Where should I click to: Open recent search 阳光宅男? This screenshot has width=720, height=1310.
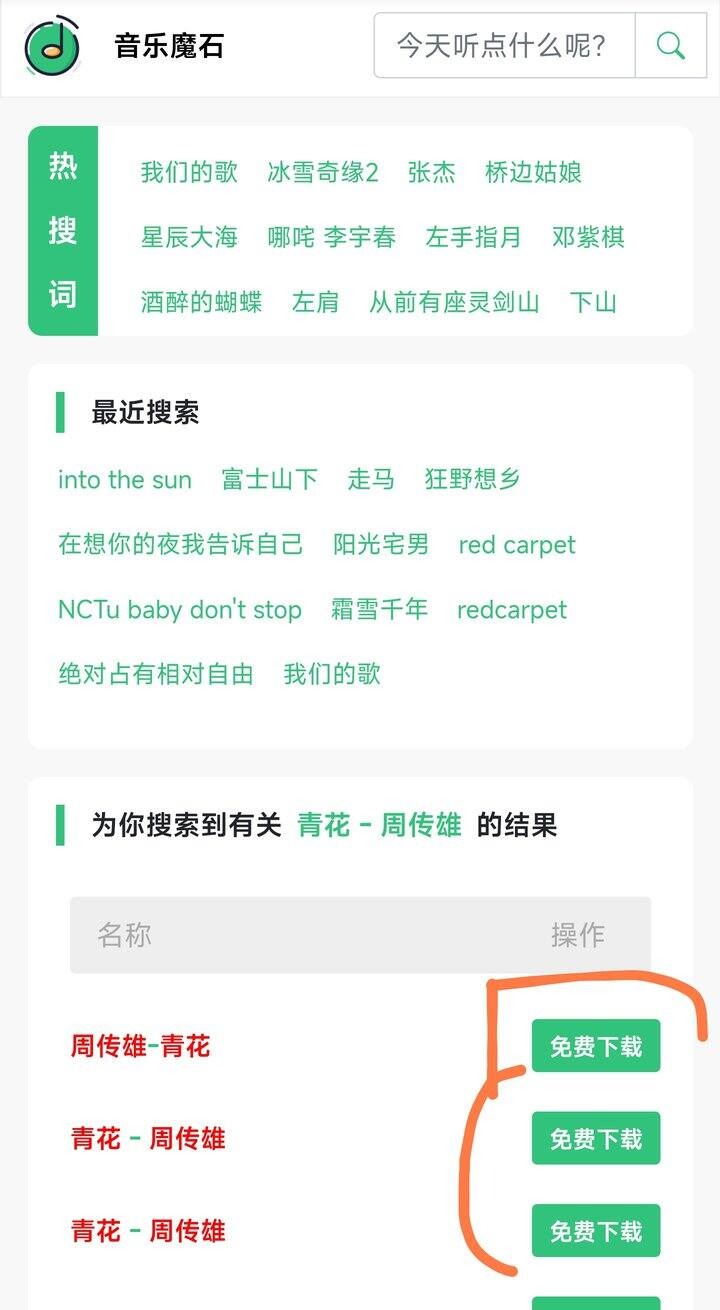point(381,545)
